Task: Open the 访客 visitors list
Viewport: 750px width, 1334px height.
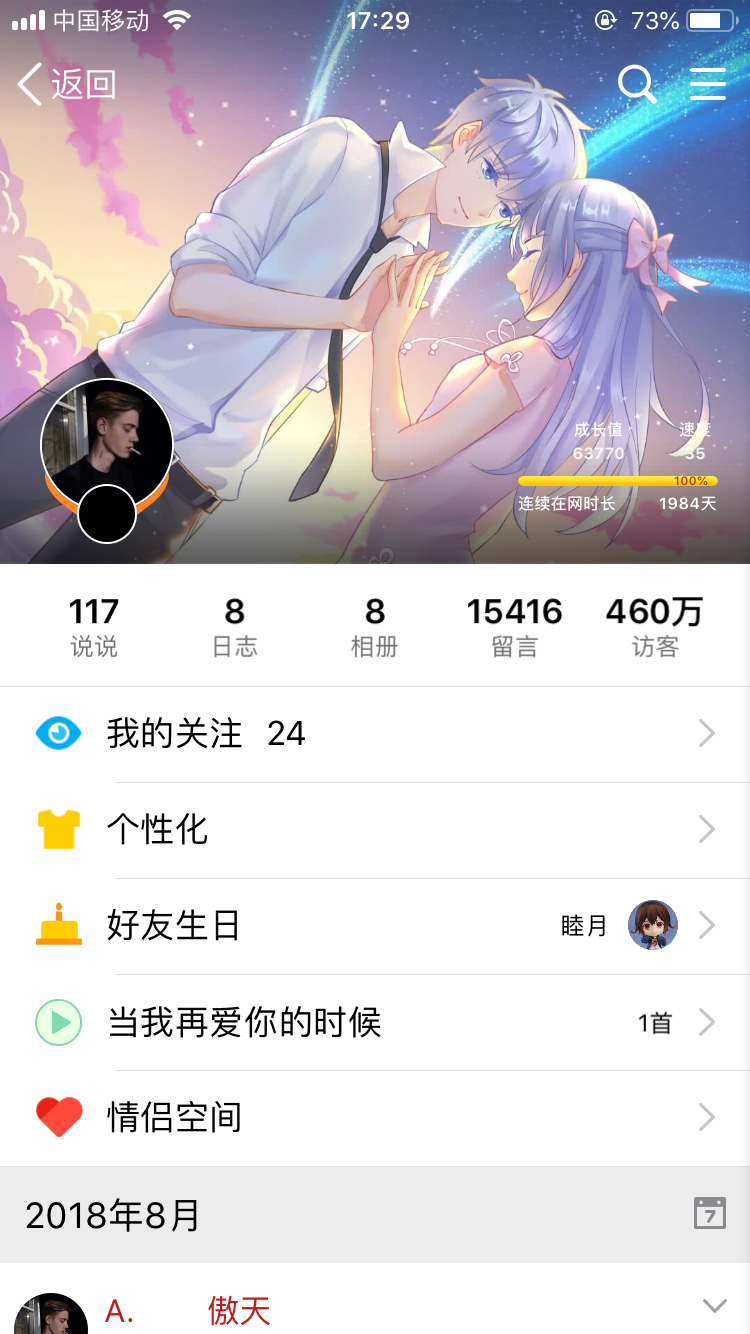Action: coord(654,627)
